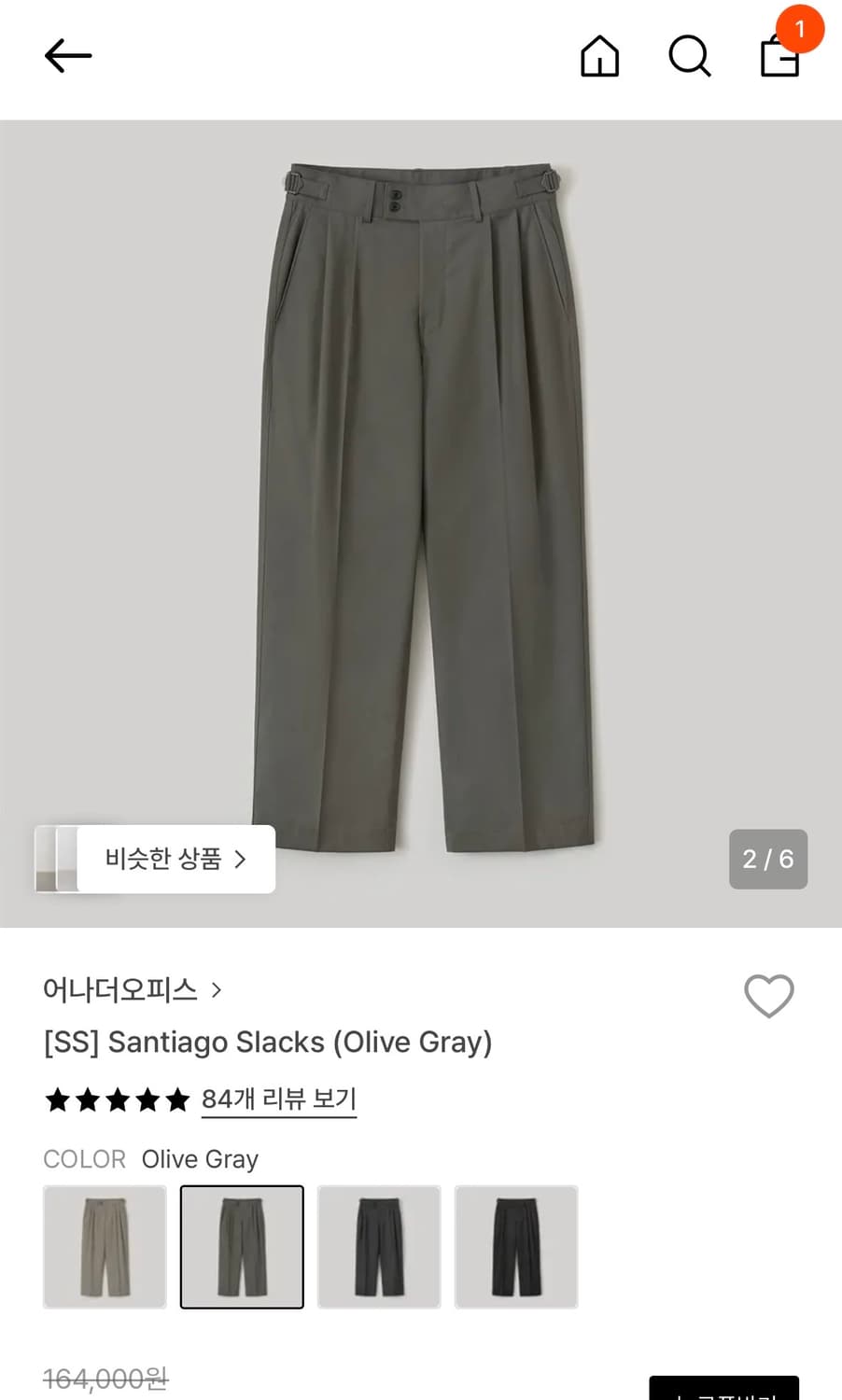Add item to wishlist using the heart icon
842x1400 pixels.
pyautogui.click(x=768, y=996)
